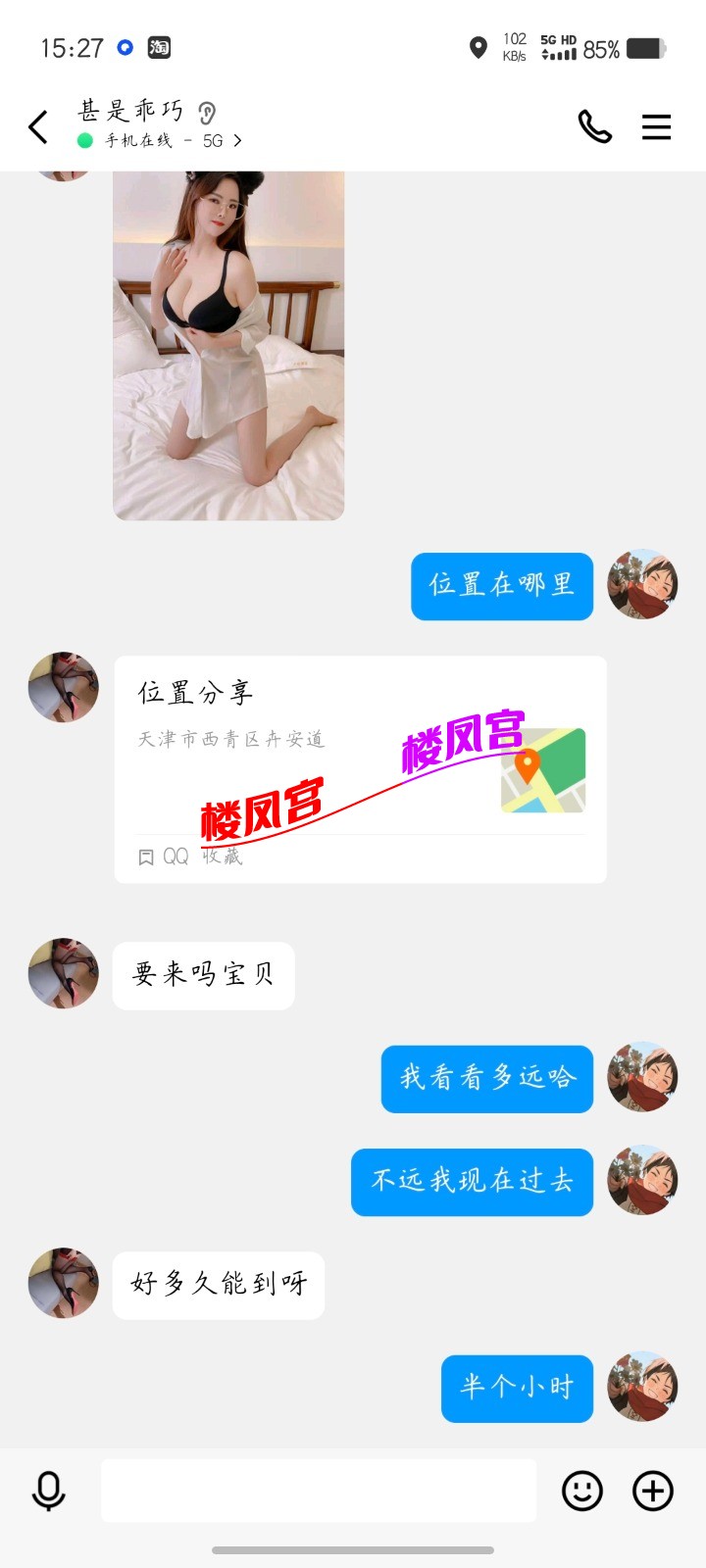Tap your avatar beside 半个小时 message

[642, 1389]
